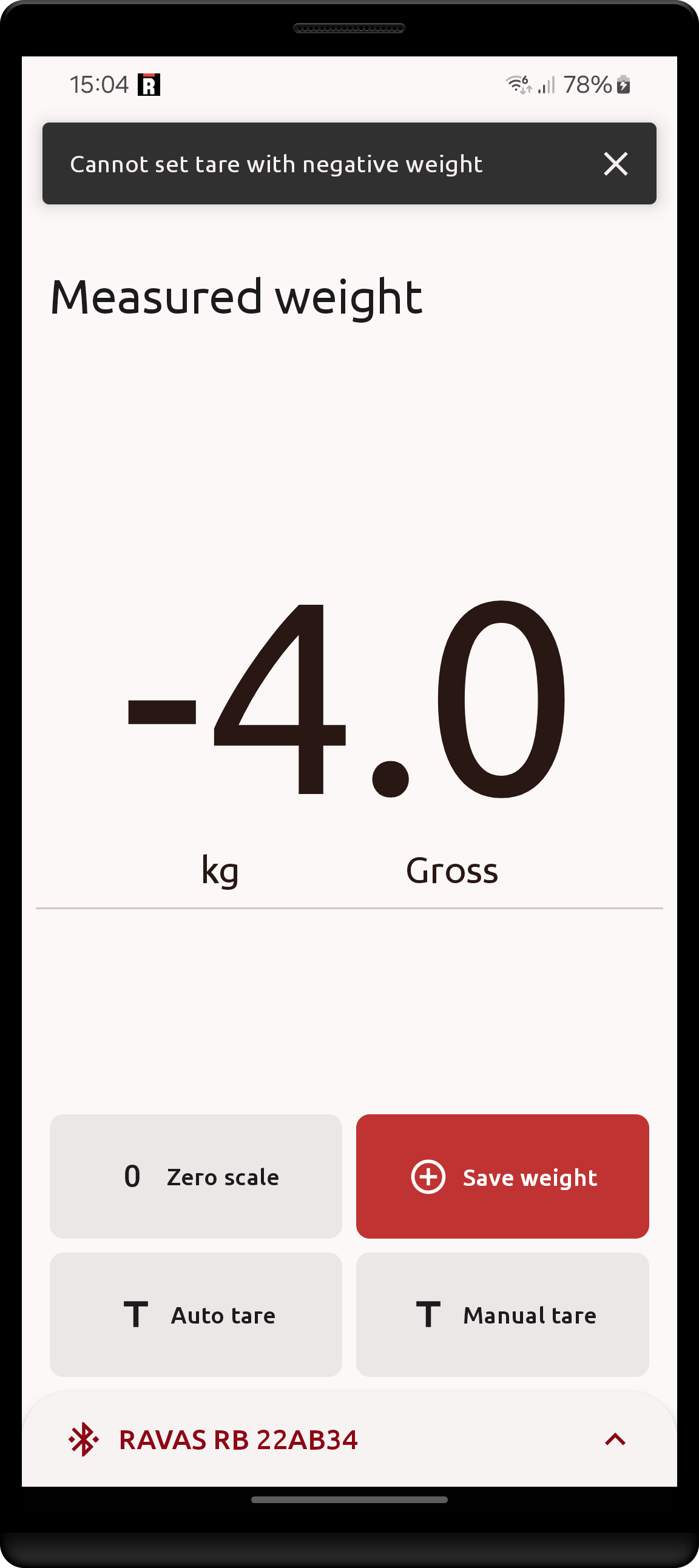Open Manual tare

502,1315
